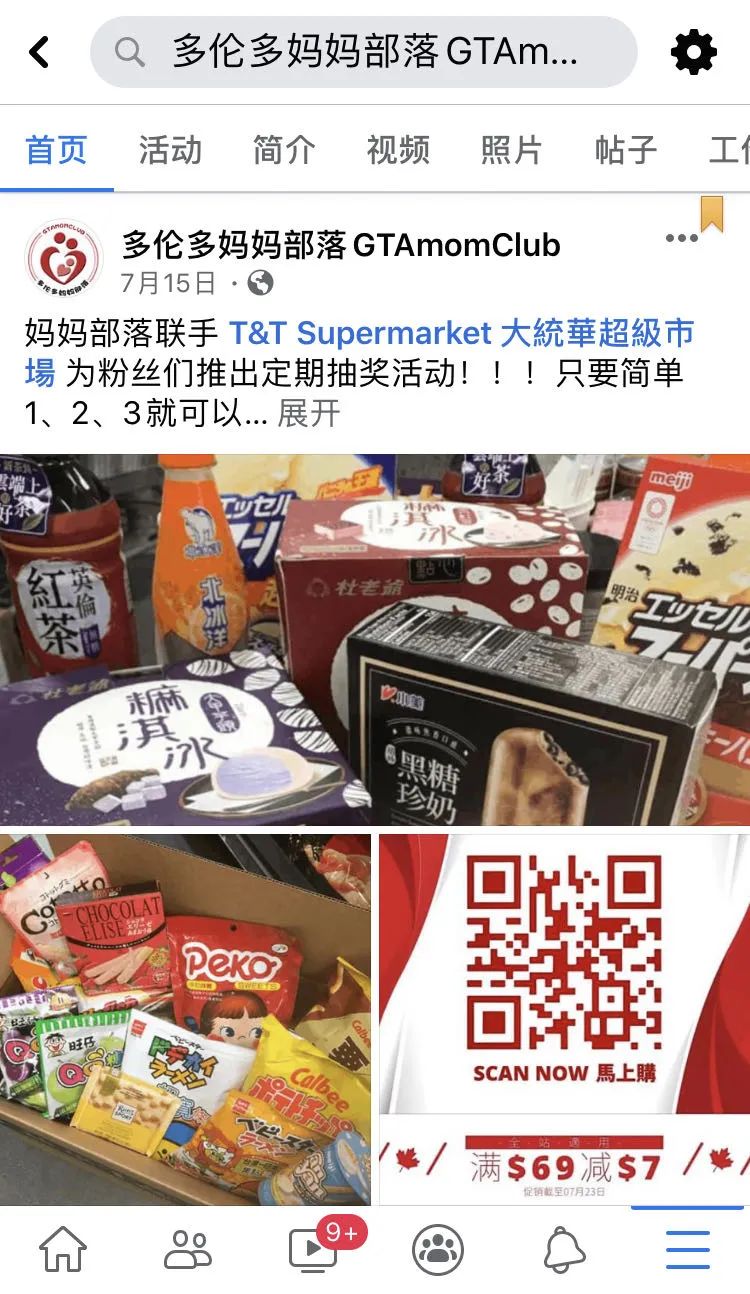This screenshot has width=750, height=1294.
Task: Switch to the 视频 tab
Action: coord(398,151)
